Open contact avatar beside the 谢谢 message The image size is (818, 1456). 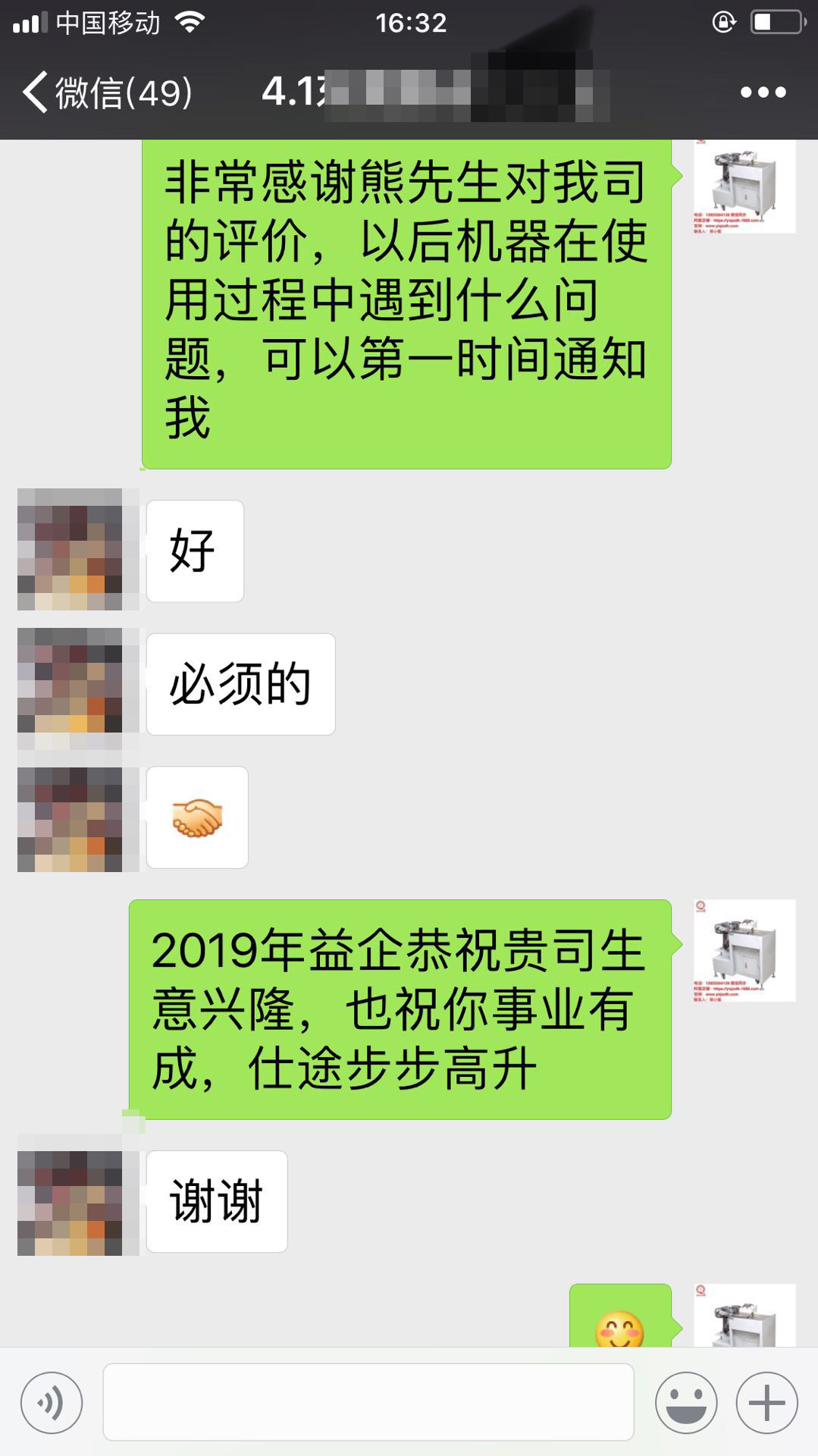(x=70, y=1203)
